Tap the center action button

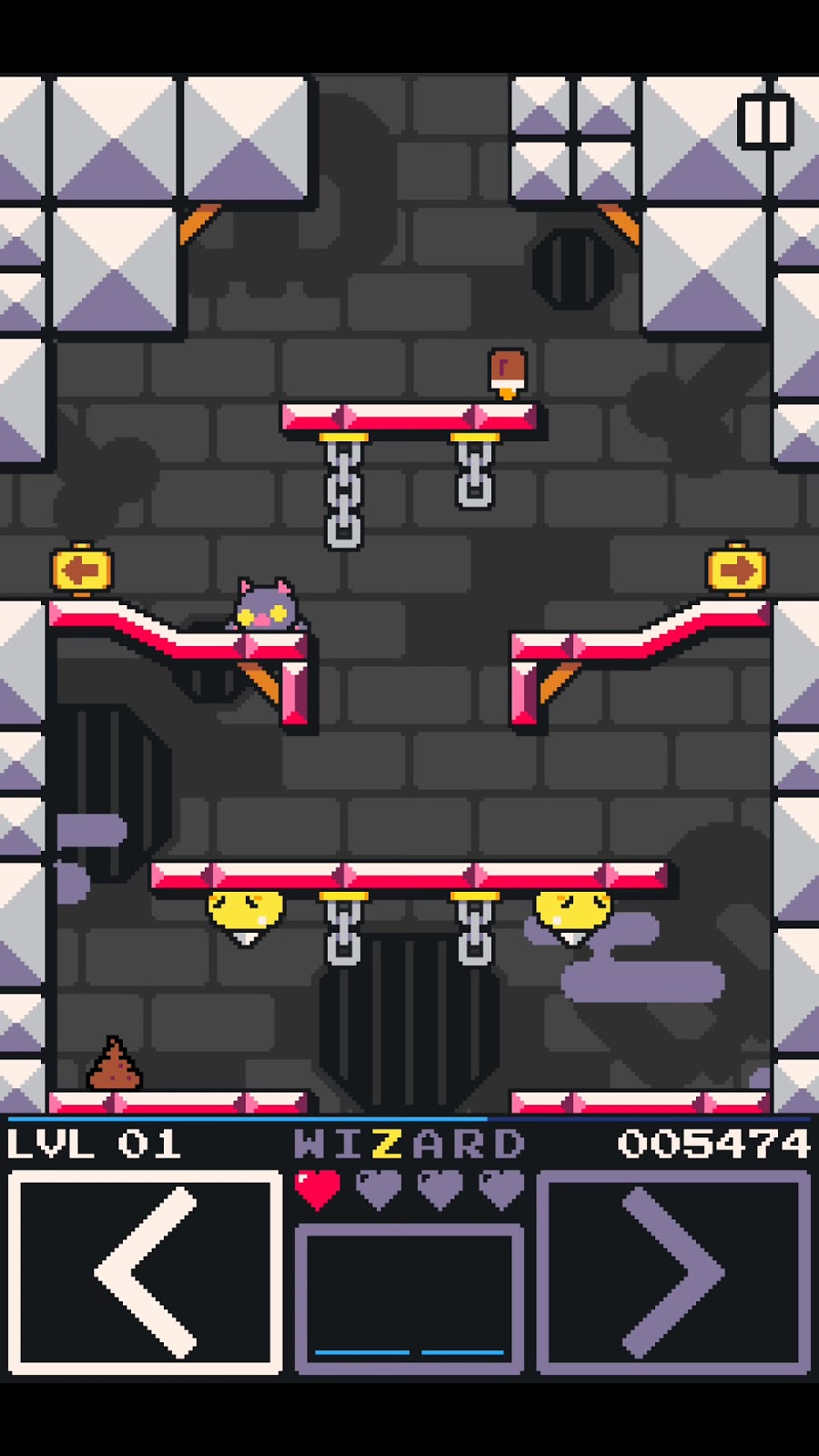point(409,1297)
